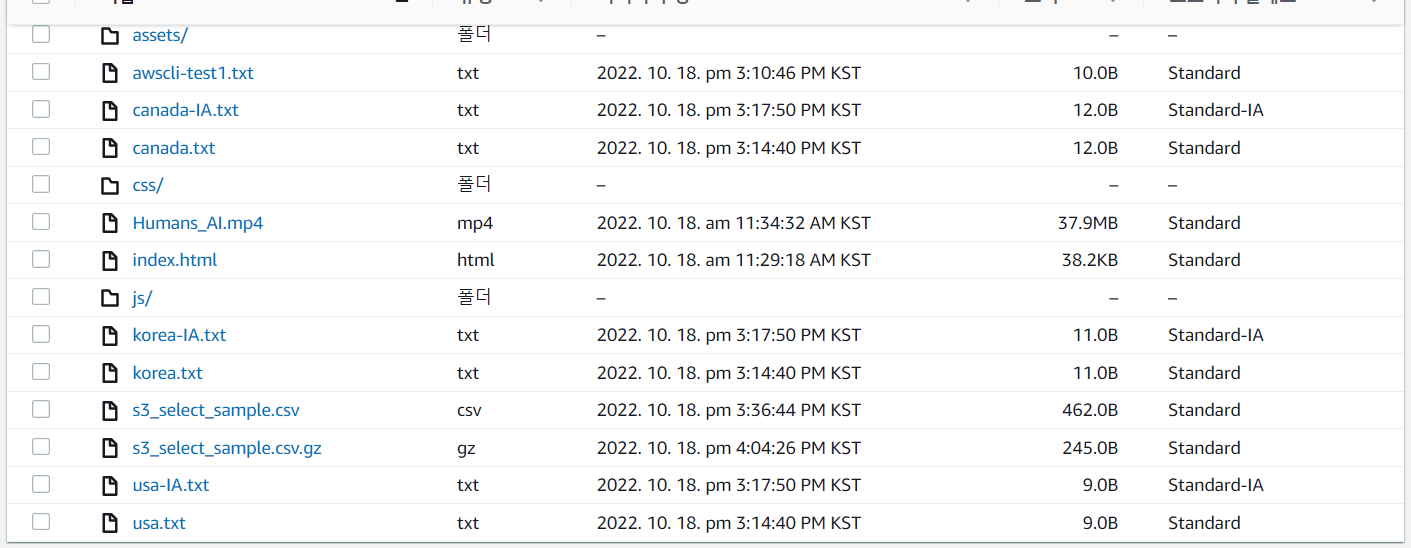This screenshot has height=548, width=1411.
Task: Check the s3_select_sample.csv.gz row box
Action: click(41, 447)
